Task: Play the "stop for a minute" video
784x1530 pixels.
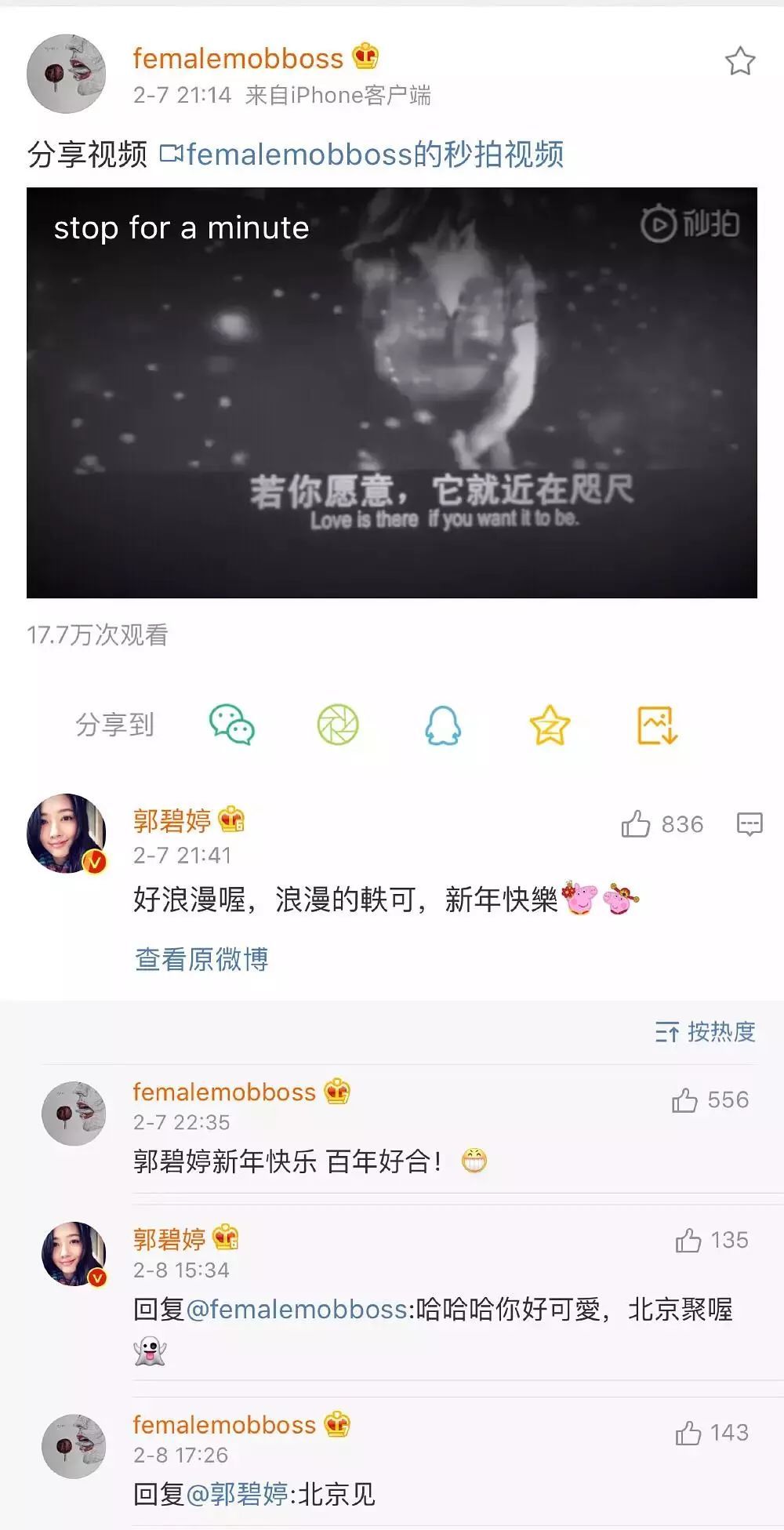Action: coord(392,392)
